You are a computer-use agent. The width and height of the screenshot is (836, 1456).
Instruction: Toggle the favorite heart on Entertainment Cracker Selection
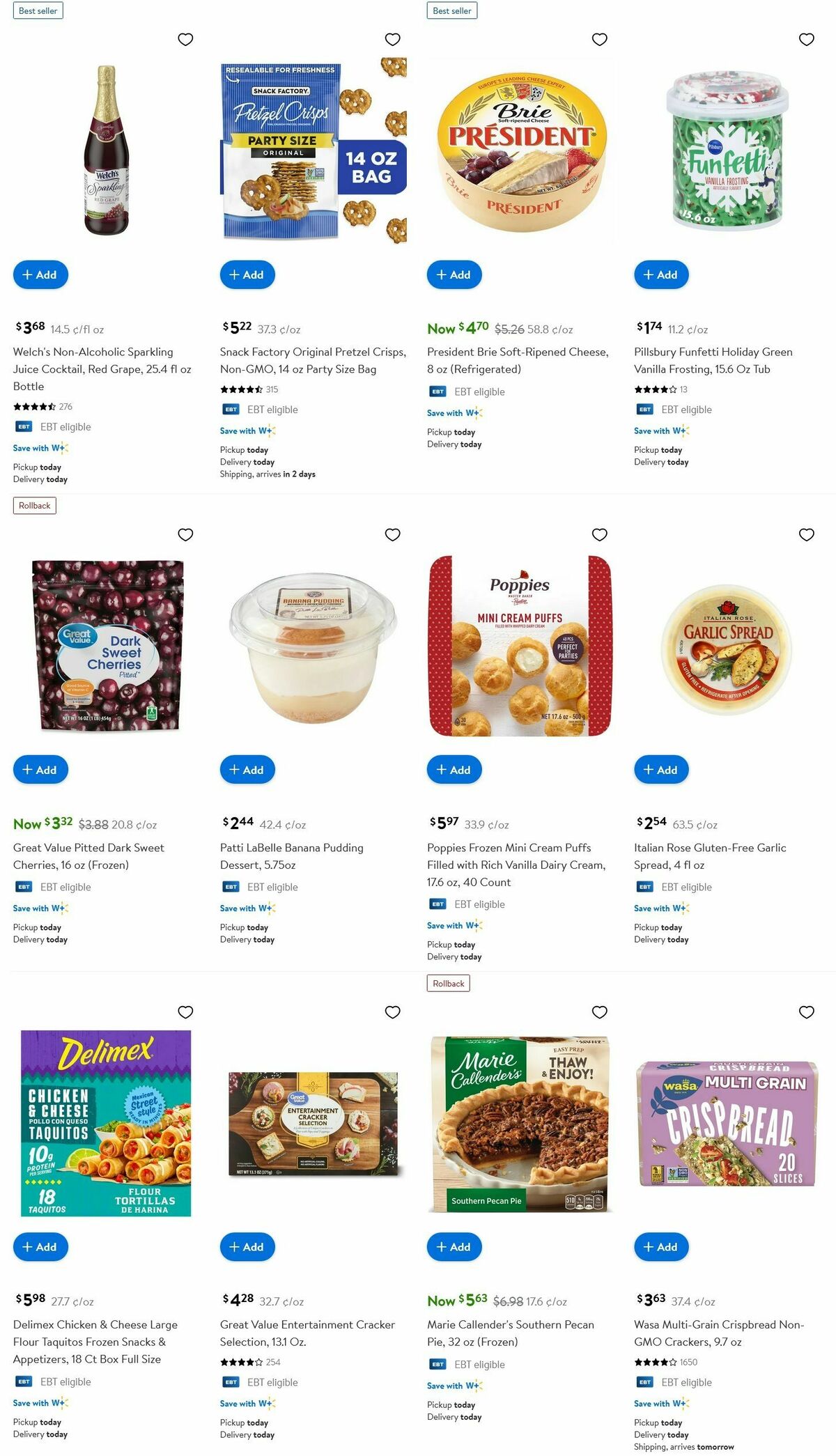pos(392,1012)
